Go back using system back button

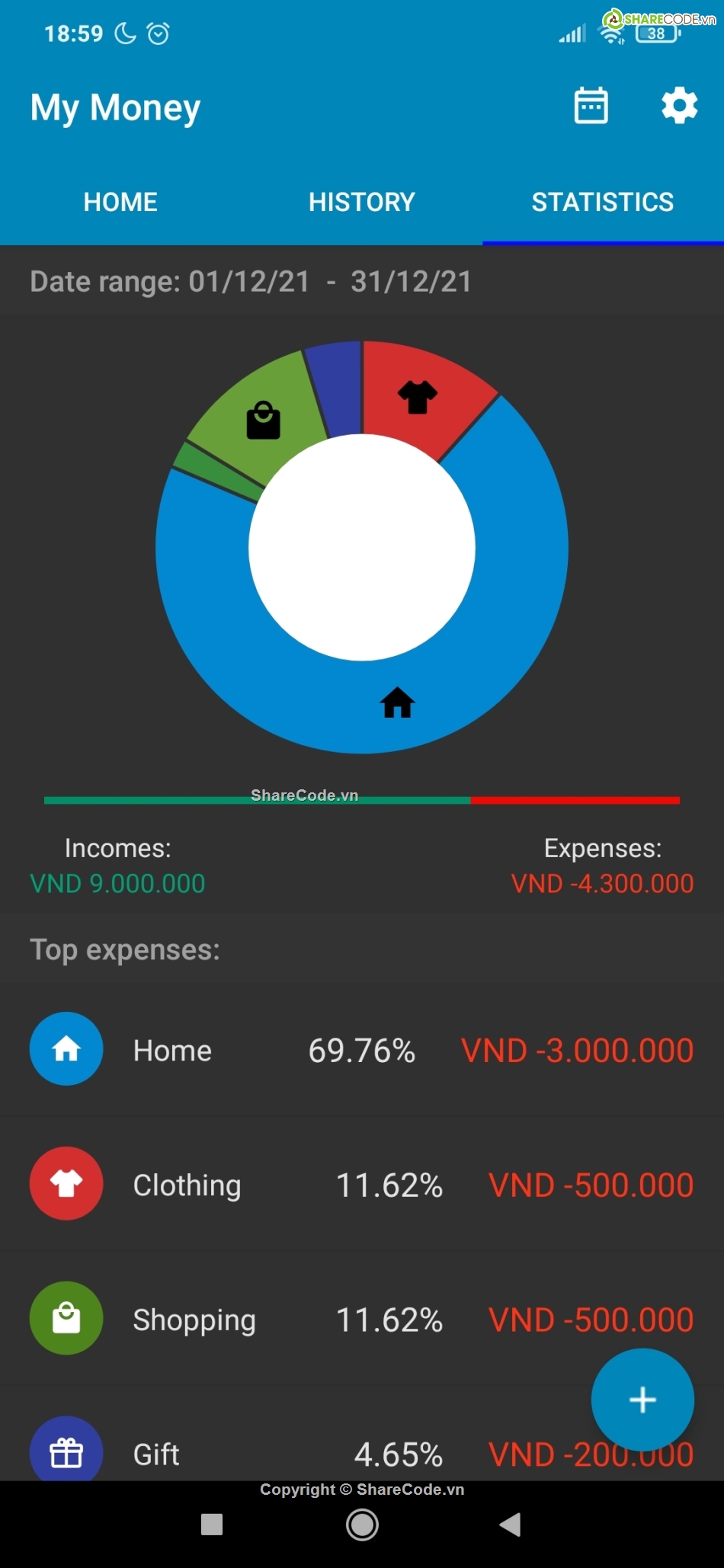pyautogui.click(x=510, y=1525)
